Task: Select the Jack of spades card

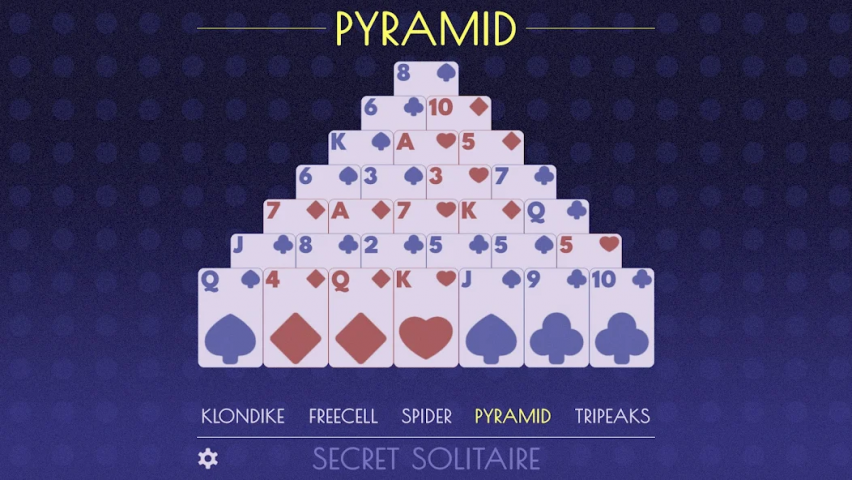Action: coord(491,320)
